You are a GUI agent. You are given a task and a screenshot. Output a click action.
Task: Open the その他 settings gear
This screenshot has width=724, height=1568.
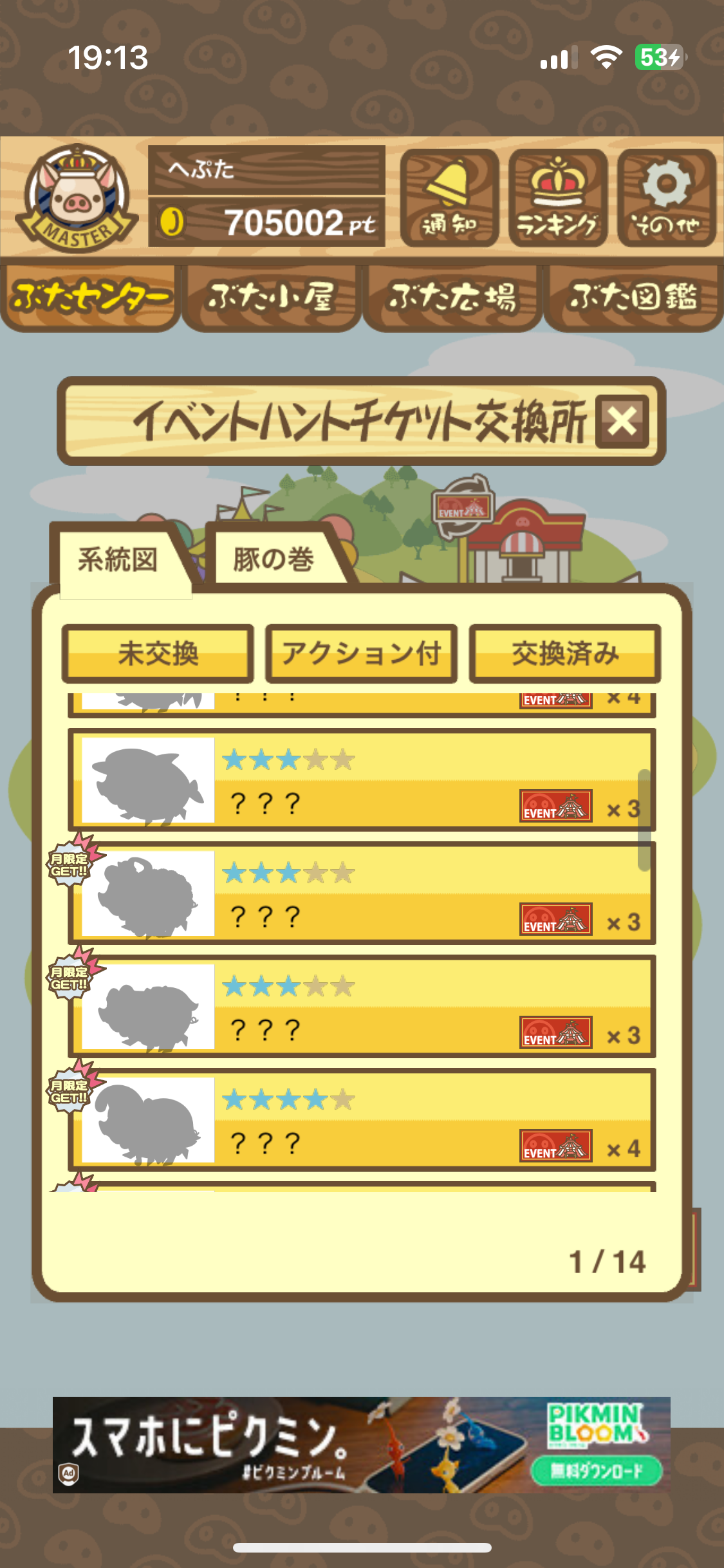(x=667, y=198)
